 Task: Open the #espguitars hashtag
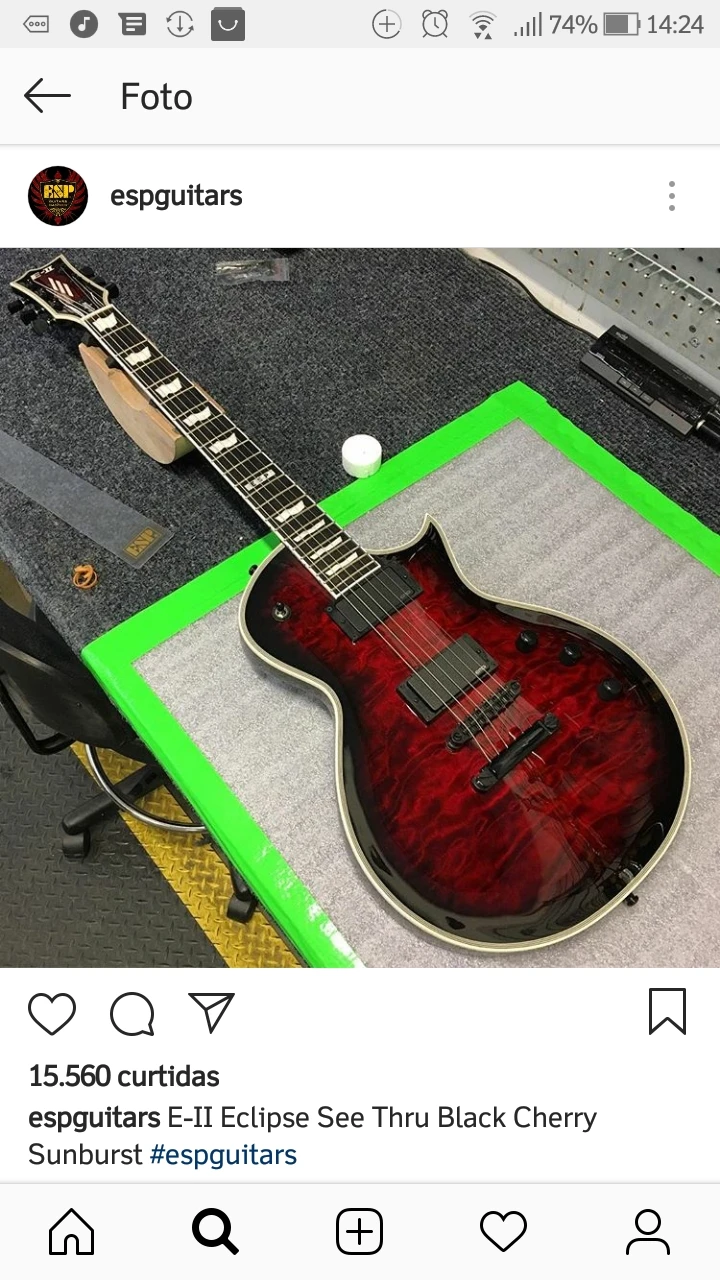pos(223,1154)
